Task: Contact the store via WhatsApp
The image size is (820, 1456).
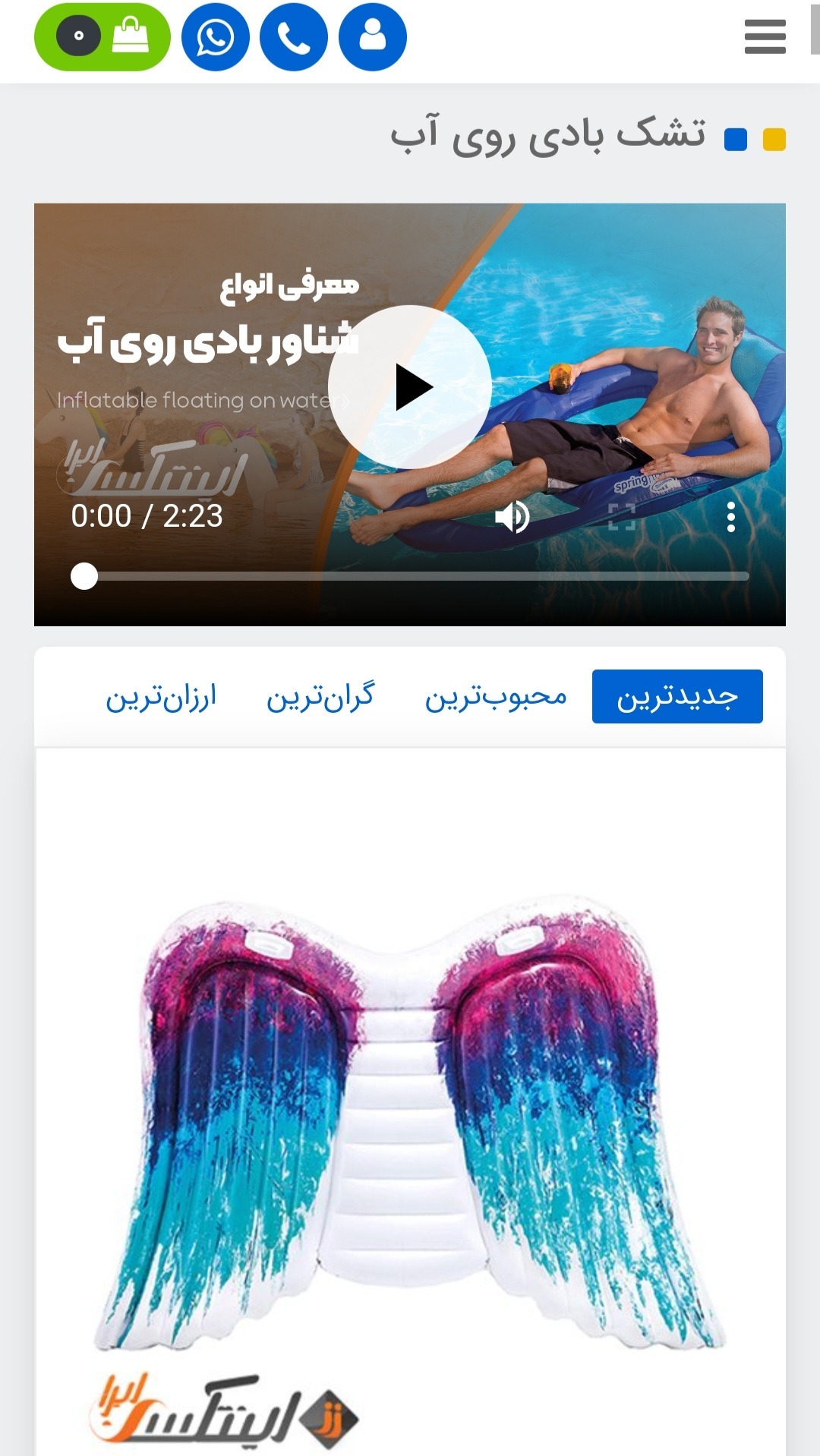Action: tap(216, 36)
